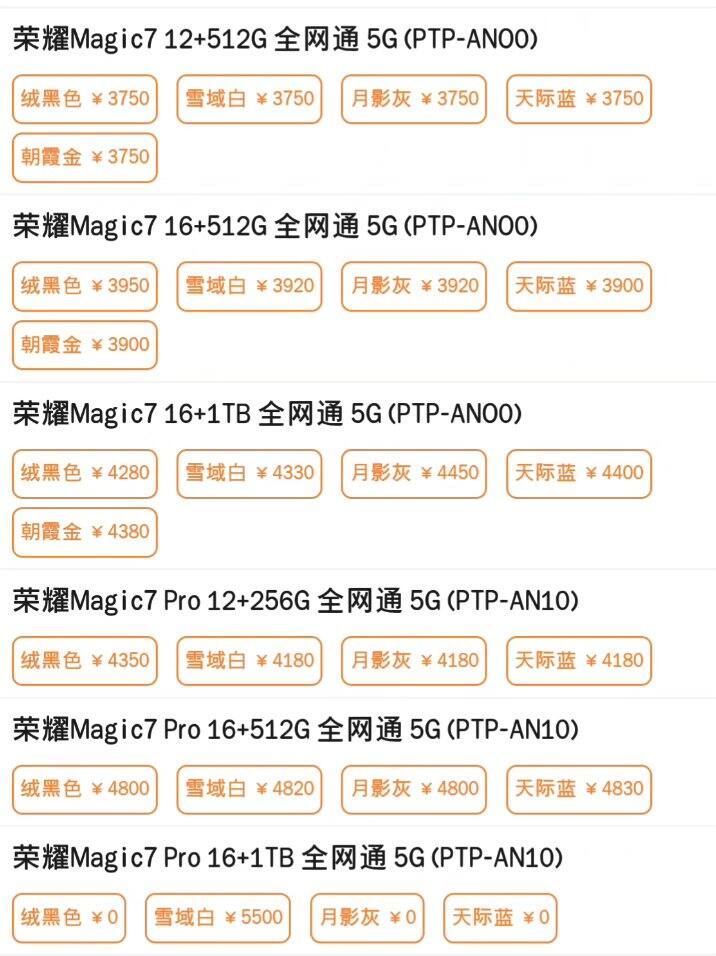Select 雪域白 ¥4820 under Magic7 Pro 16+512G
Screen dimensions: 716x956
point(249,788)
